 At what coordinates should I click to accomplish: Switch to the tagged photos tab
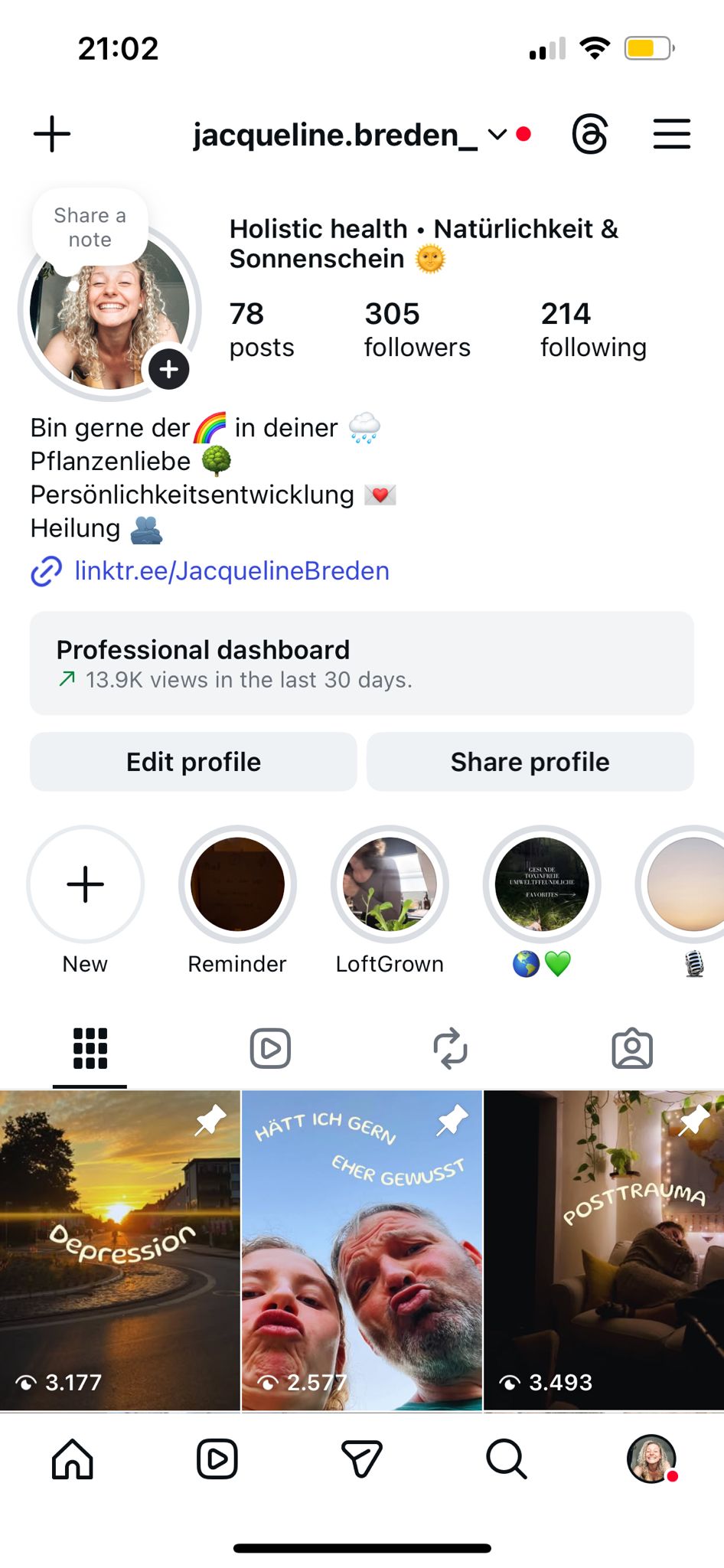(632, 1048)
